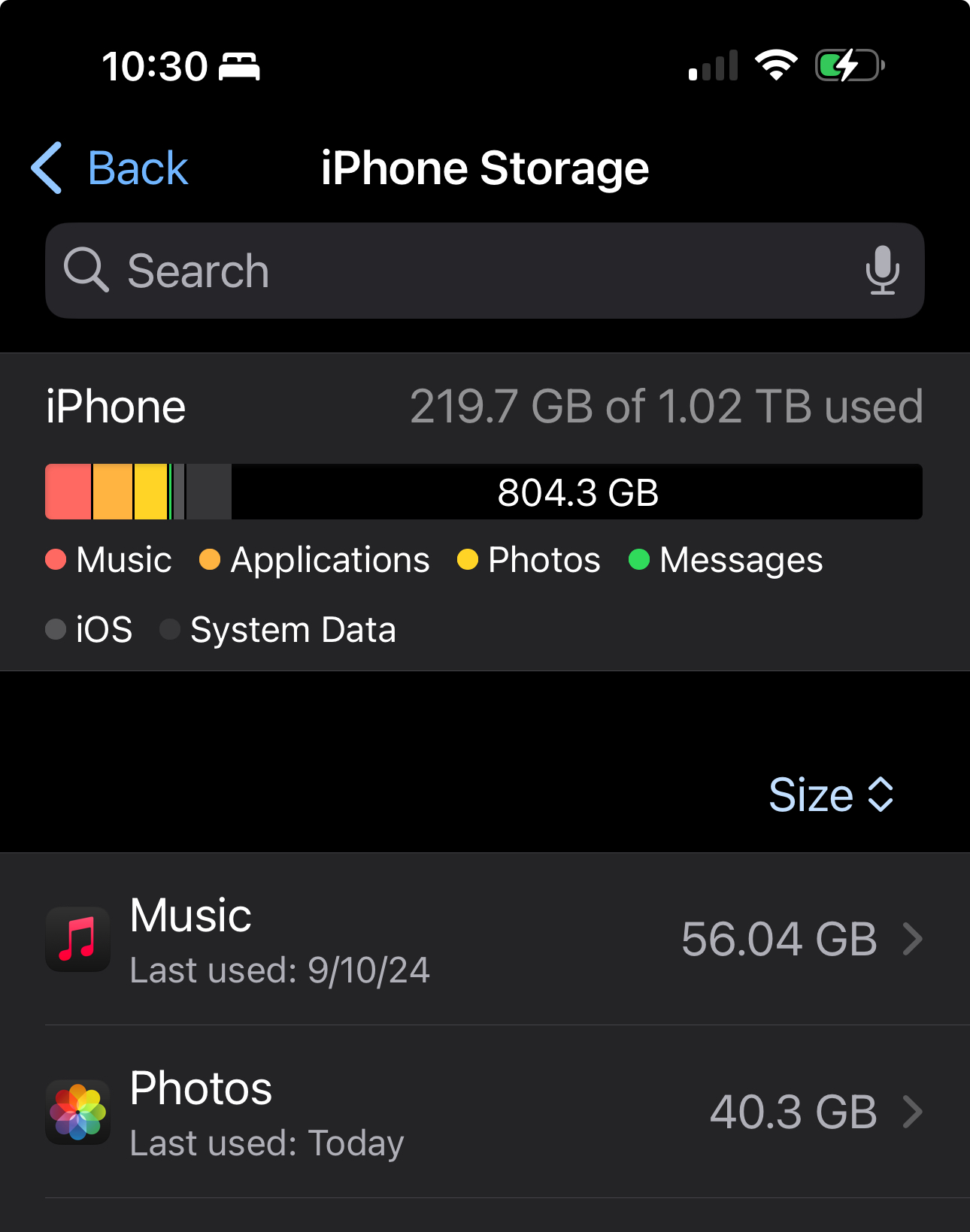This screenshot has height=1232, width=970.
Task: Tap the Search field
Action: pyautogui.click(x=451, y=271)
